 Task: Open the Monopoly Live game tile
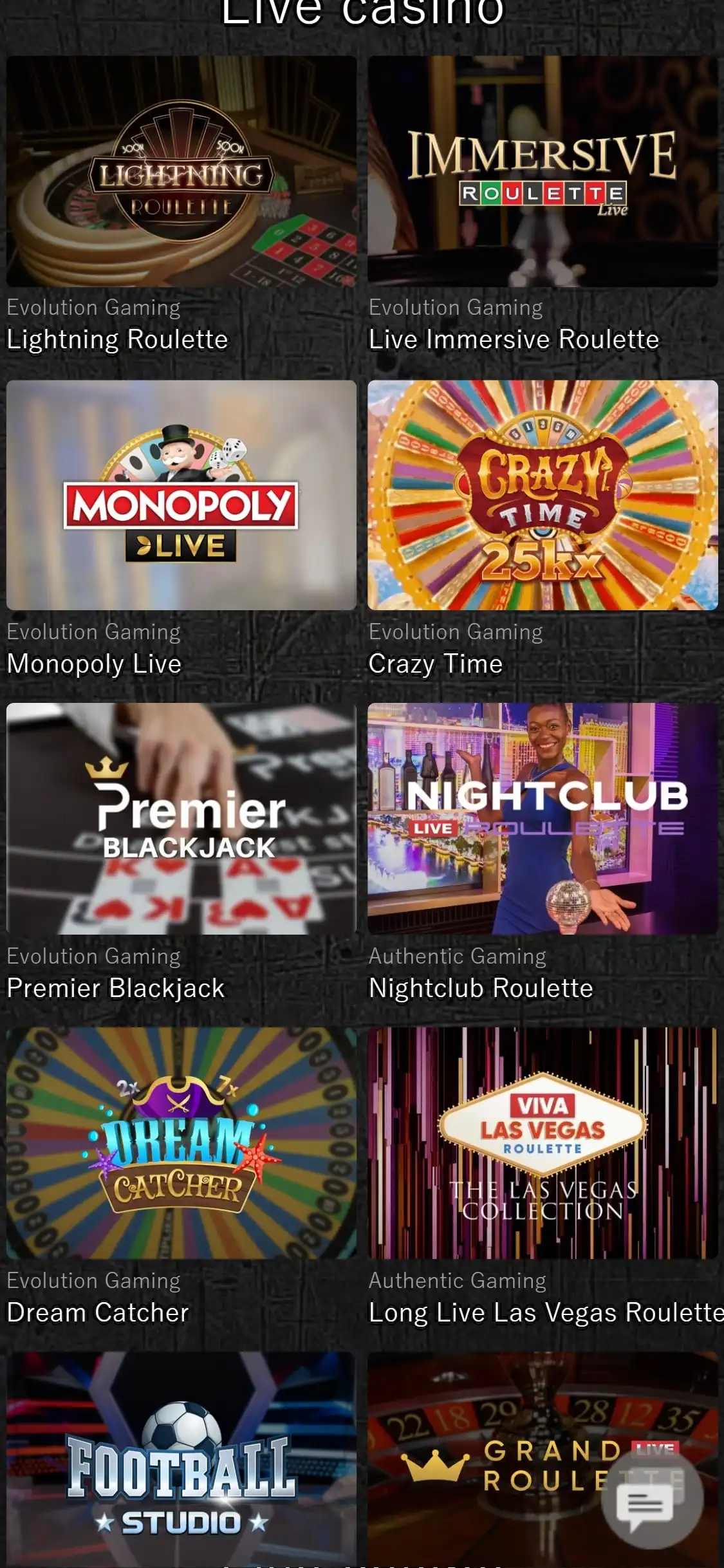point(181,495)
